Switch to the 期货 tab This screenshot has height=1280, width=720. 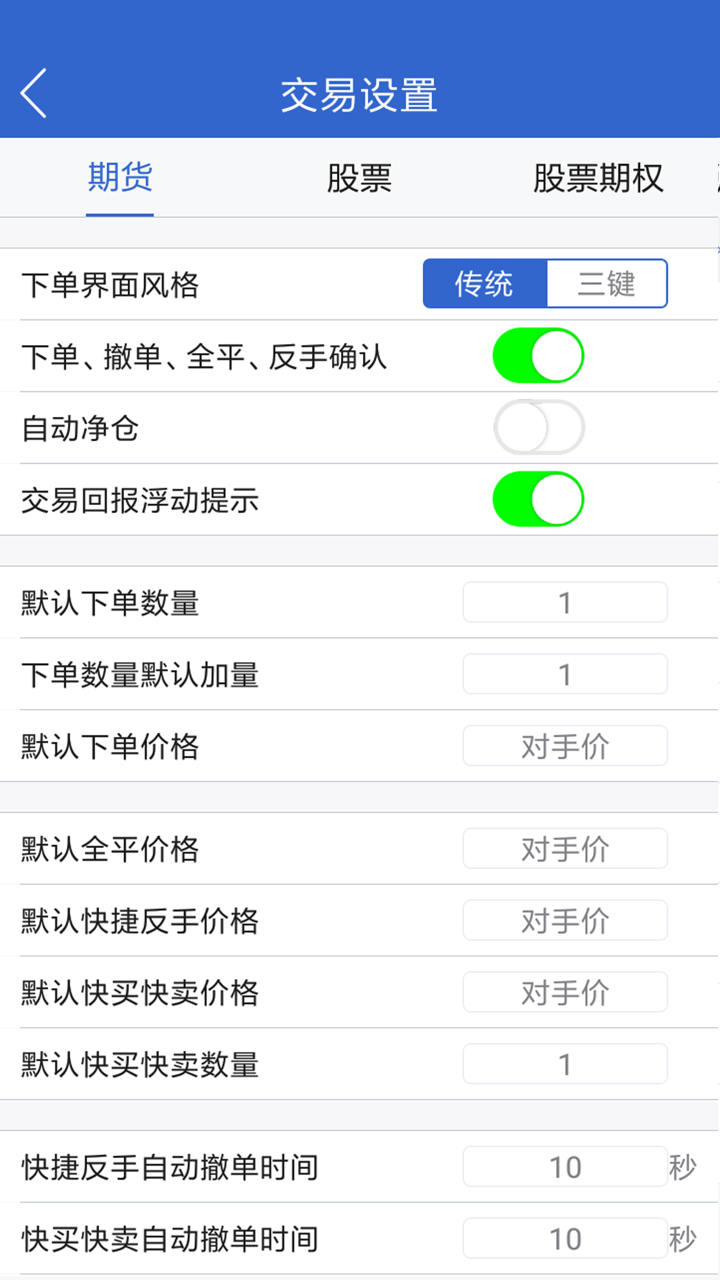120,179
